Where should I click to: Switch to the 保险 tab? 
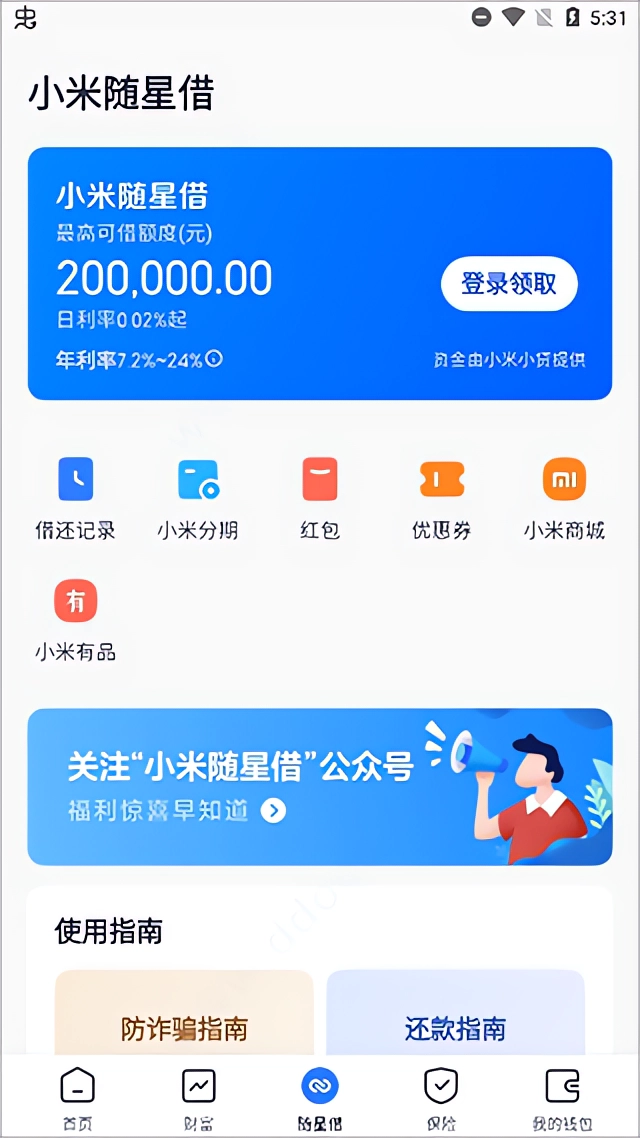441,1097
